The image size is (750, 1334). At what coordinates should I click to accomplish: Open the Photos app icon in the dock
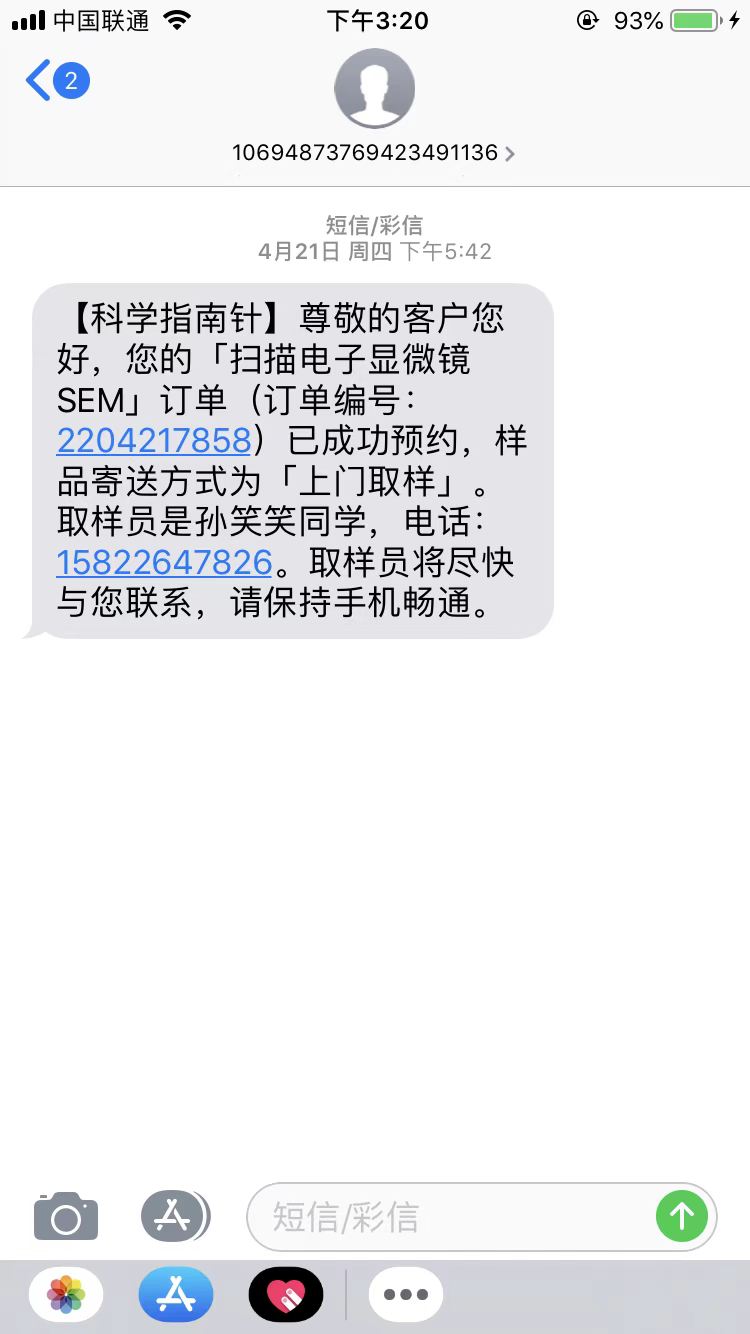point(65,1293)
